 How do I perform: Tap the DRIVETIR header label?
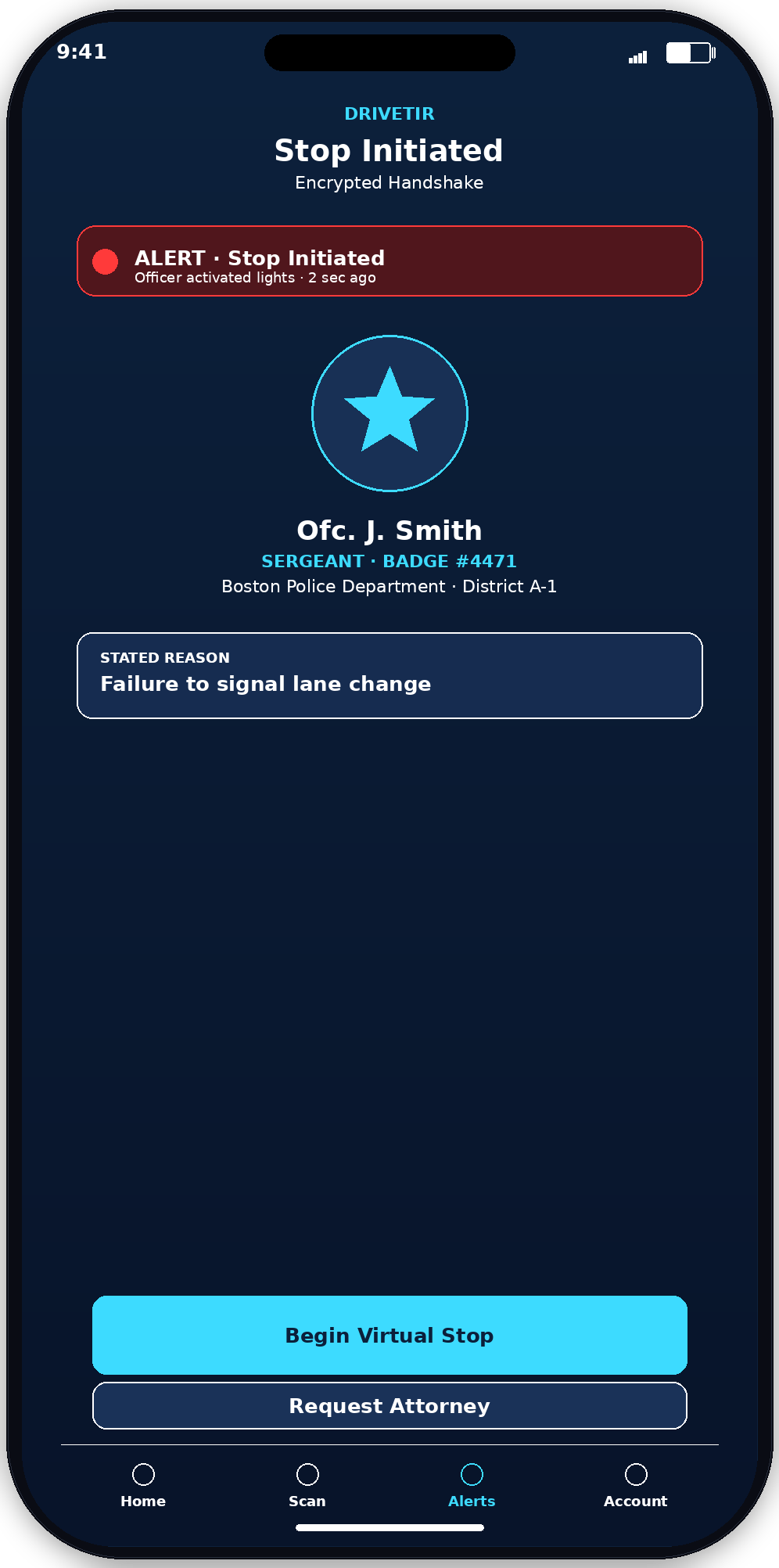pos(389,113)
